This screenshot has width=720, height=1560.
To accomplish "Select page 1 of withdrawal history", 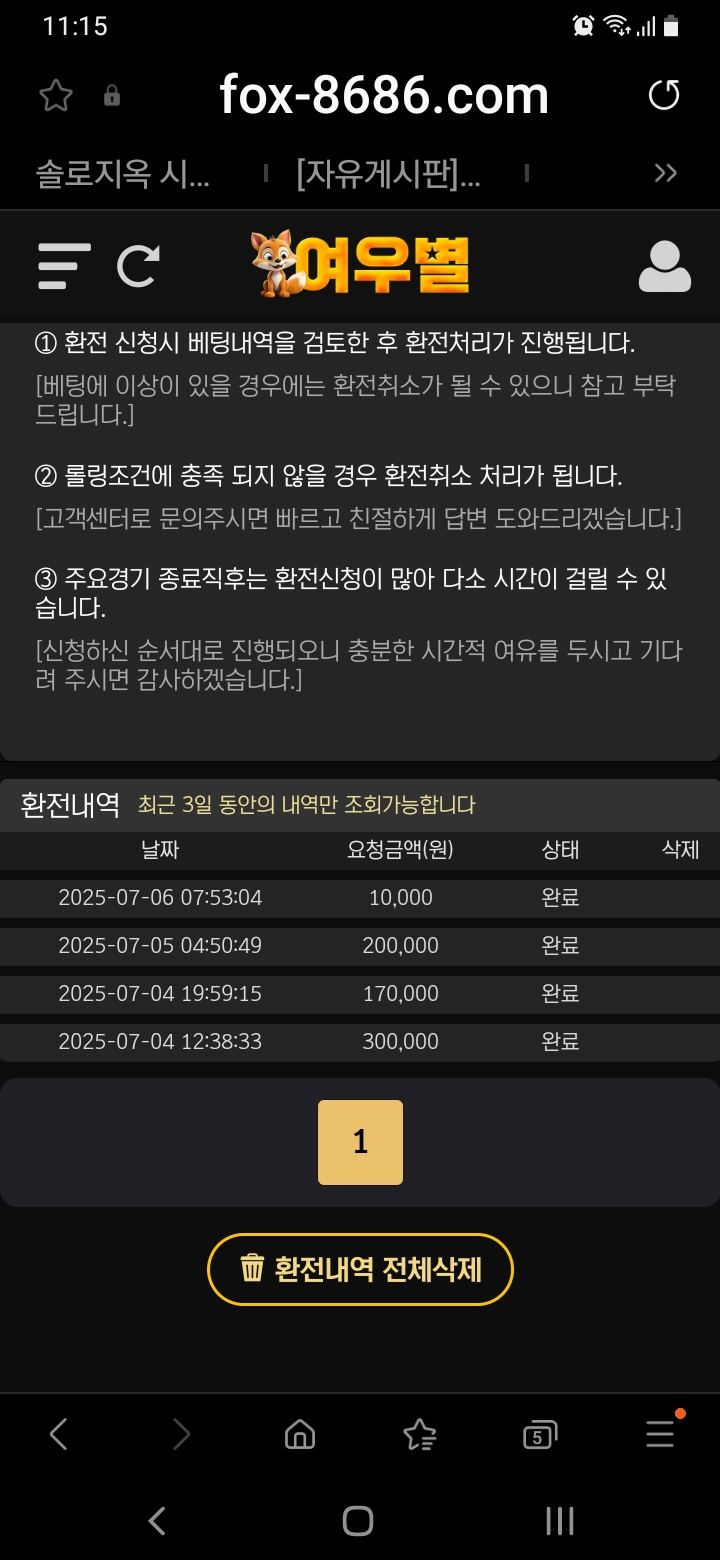I will click(x=360, y=1142).
